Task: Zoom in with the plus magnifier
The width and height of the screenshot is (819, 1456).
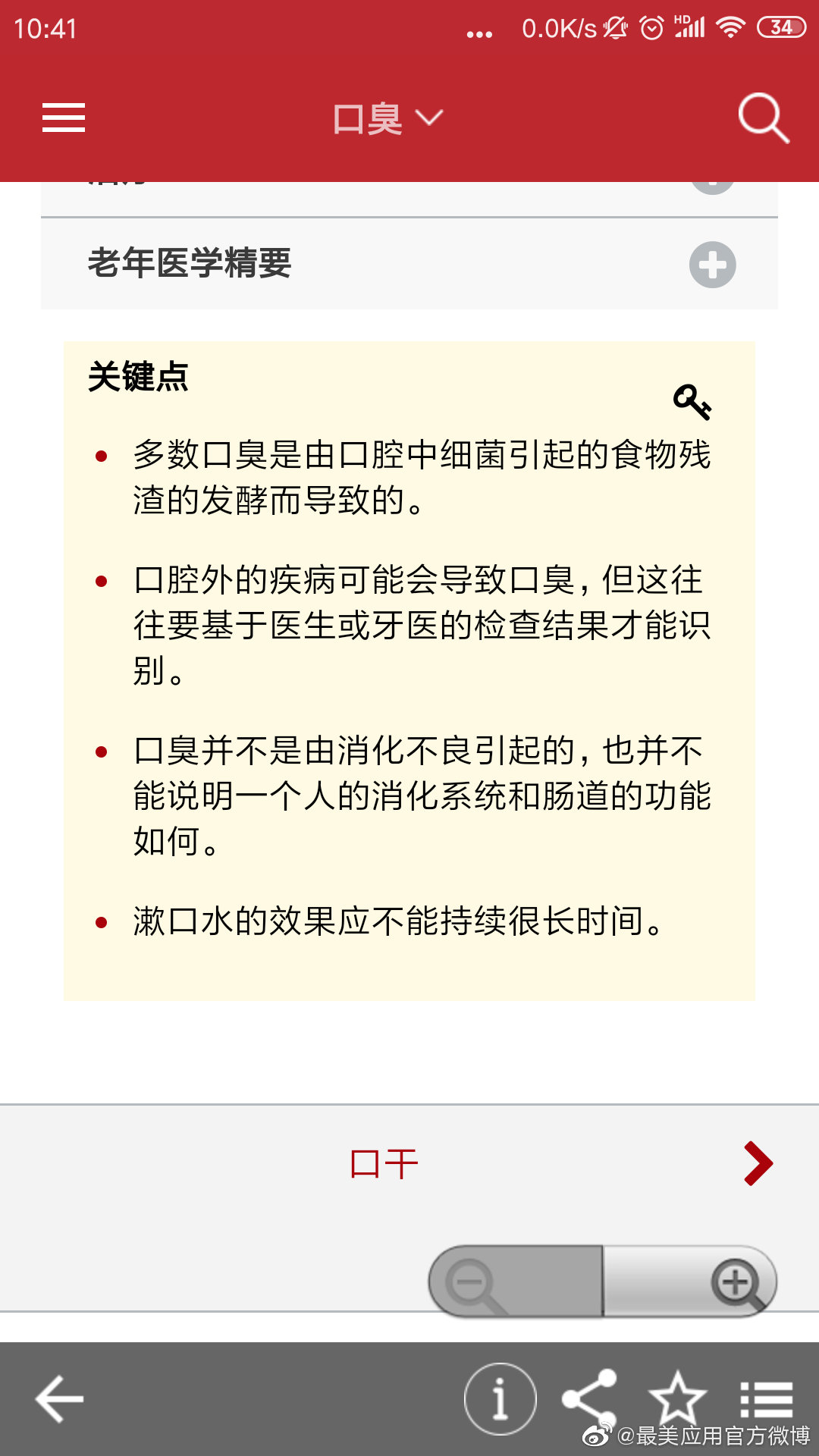Action: [690, 1282]
